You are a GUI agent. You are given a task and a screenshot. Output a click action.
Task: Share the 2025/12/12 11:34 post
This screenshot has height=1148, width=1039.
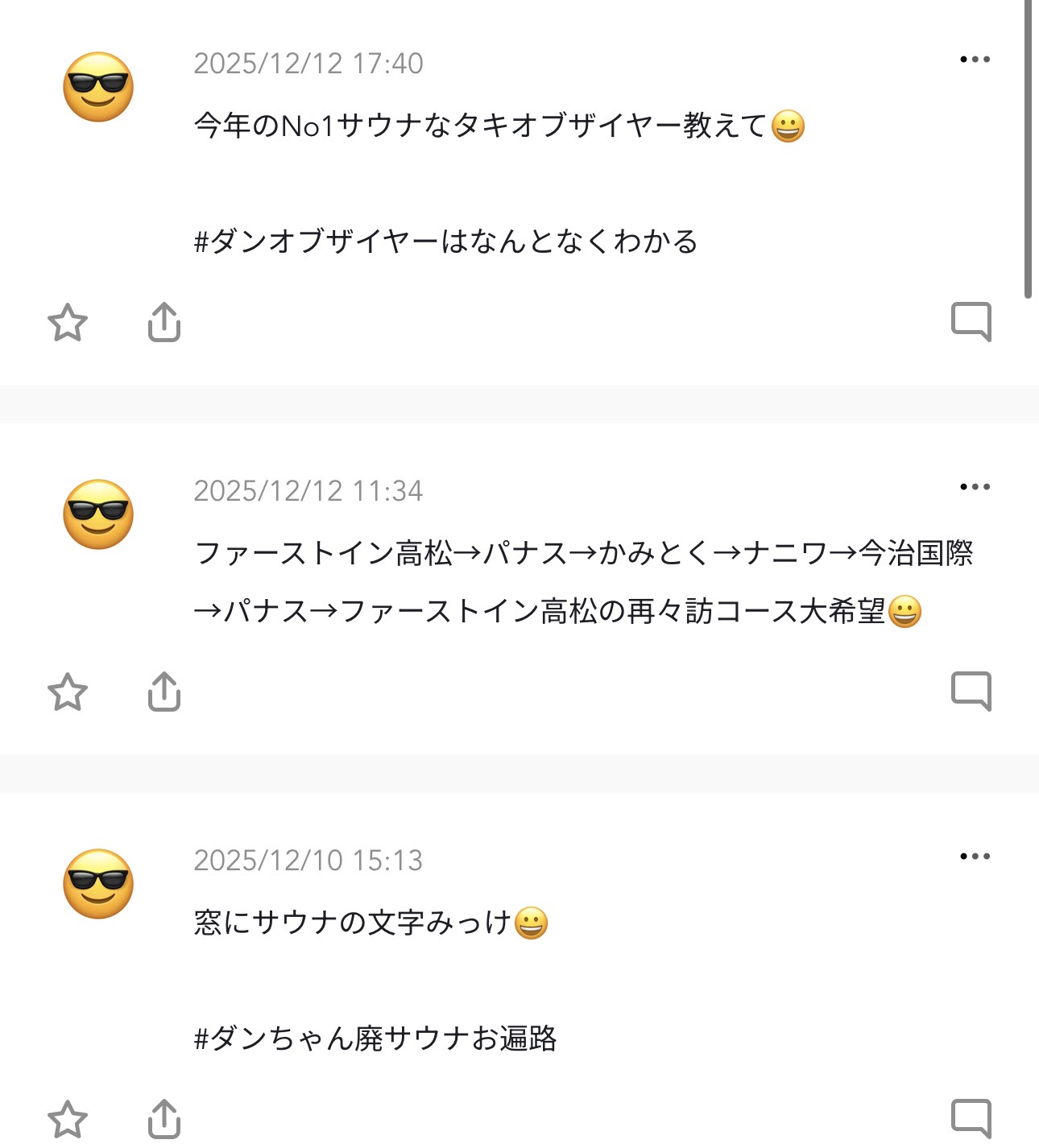coord(164,692)
